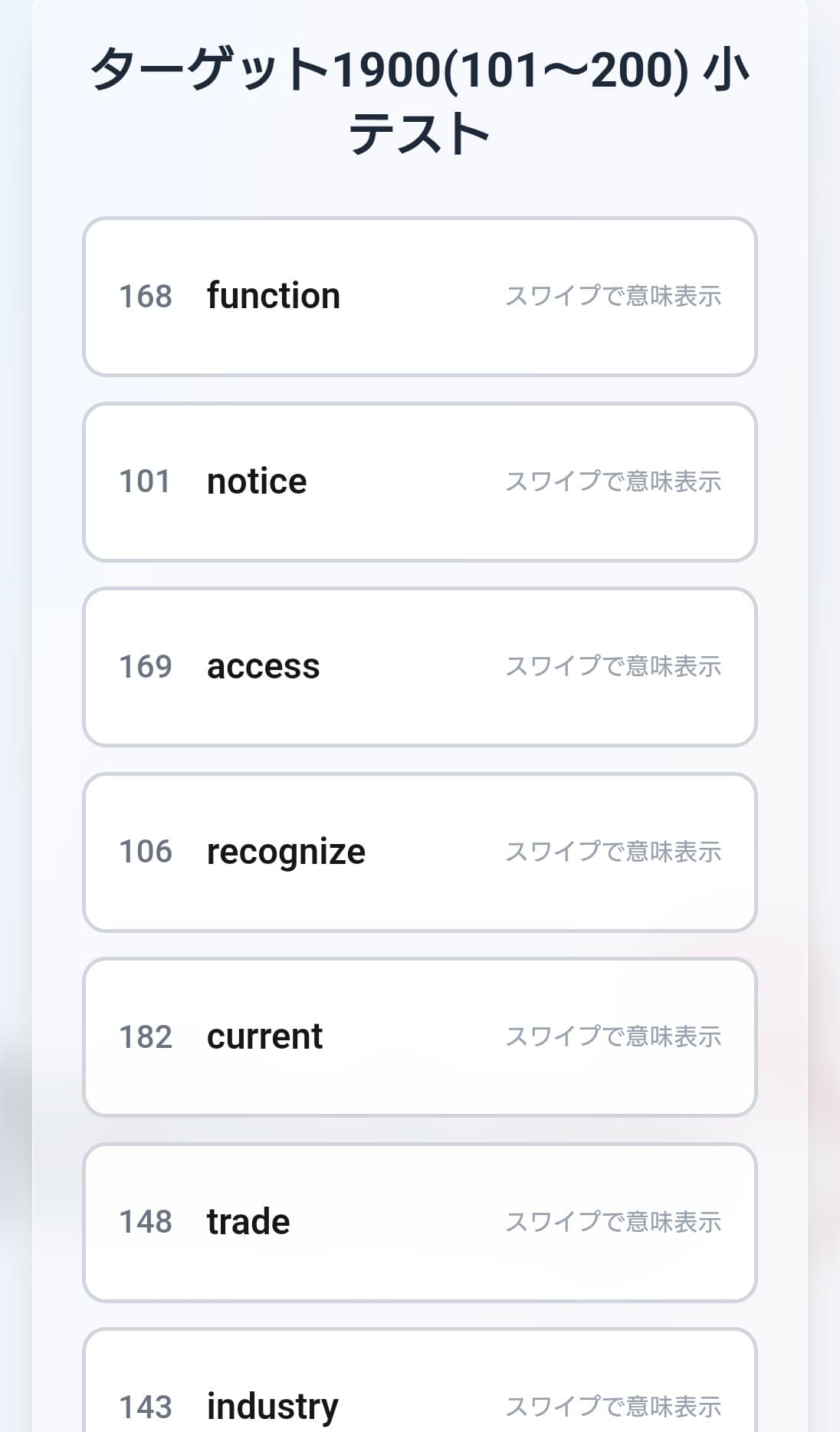Select the card showing "current"
This screenshot has width=840, height=1432.
point(420,1036)
